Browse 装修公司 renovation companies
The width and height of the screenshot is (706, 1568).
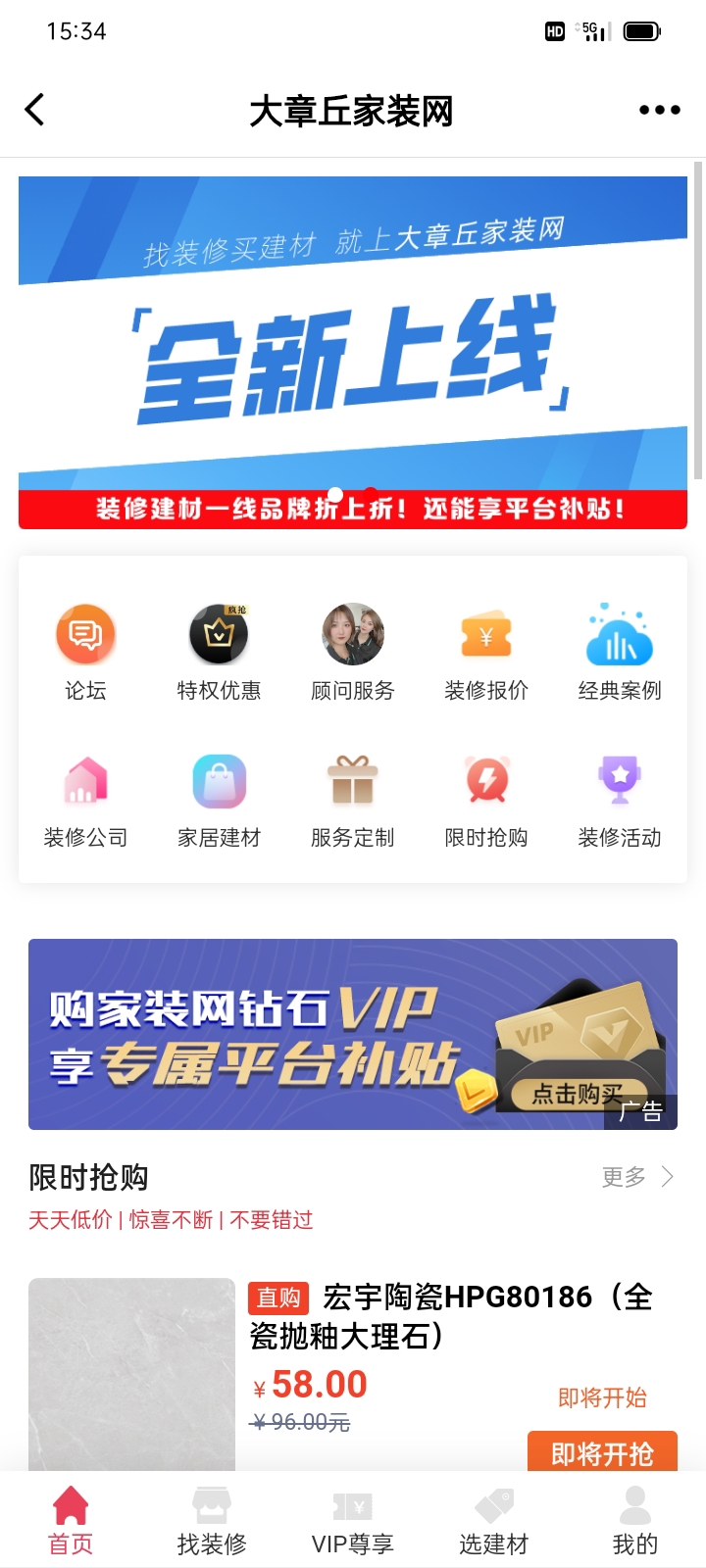coord(85,799)
